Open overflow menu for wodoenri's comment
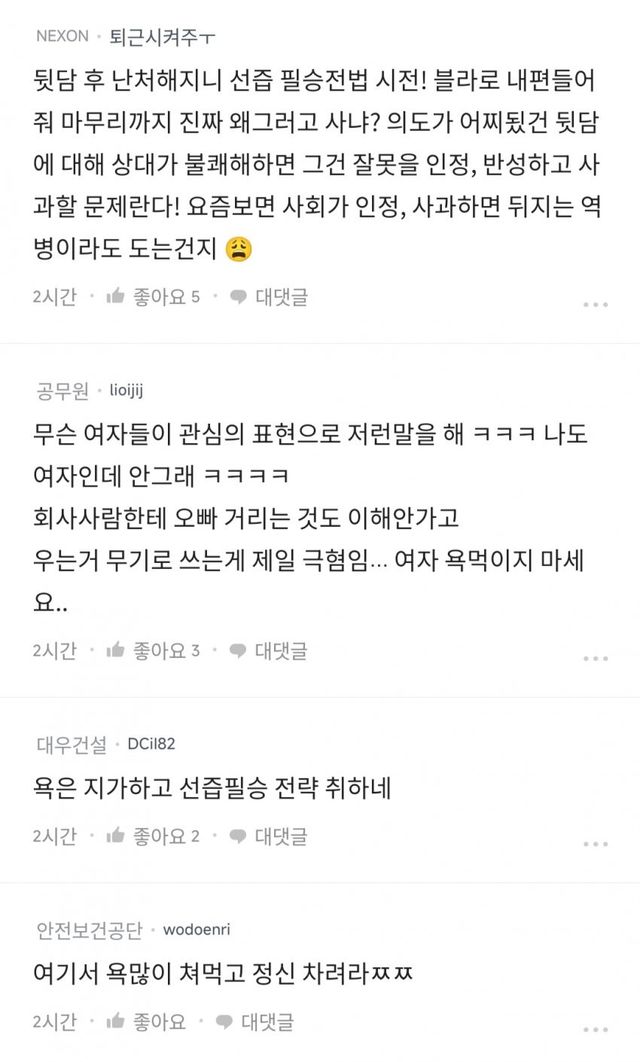The image size is (640, 1062). click(x=595, y=1029)
